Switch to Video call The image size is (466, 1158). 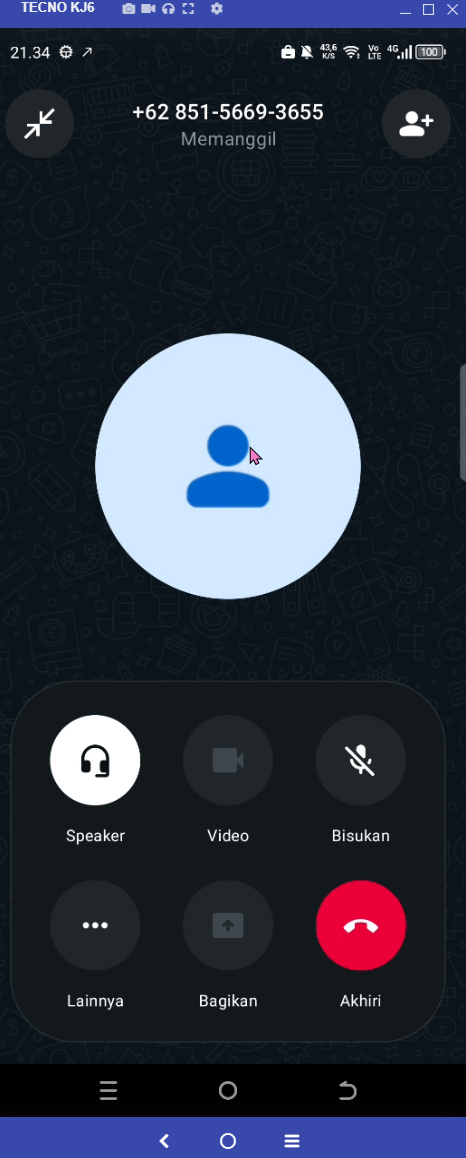227,760
